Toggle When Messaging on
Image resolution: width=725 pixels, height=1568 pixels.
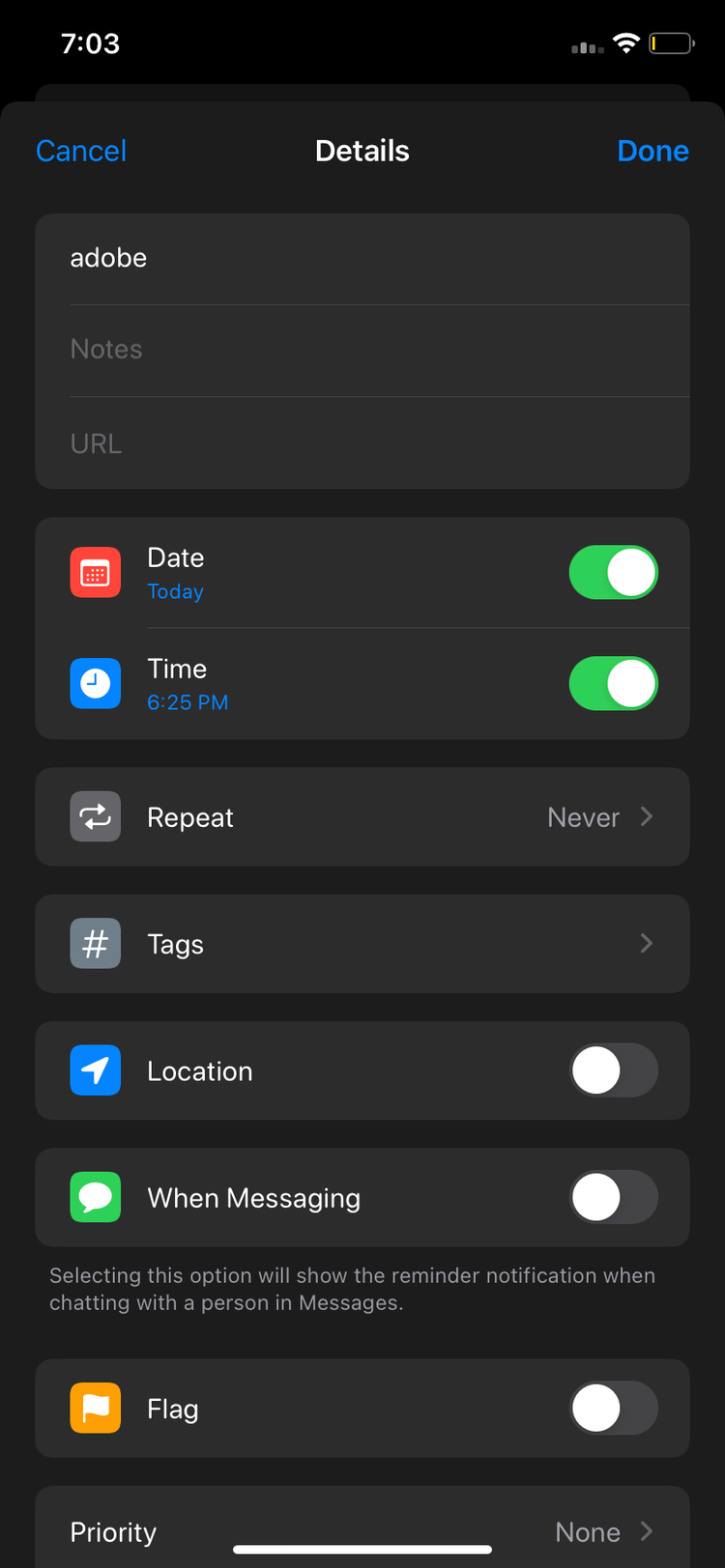click(614, 1197)
